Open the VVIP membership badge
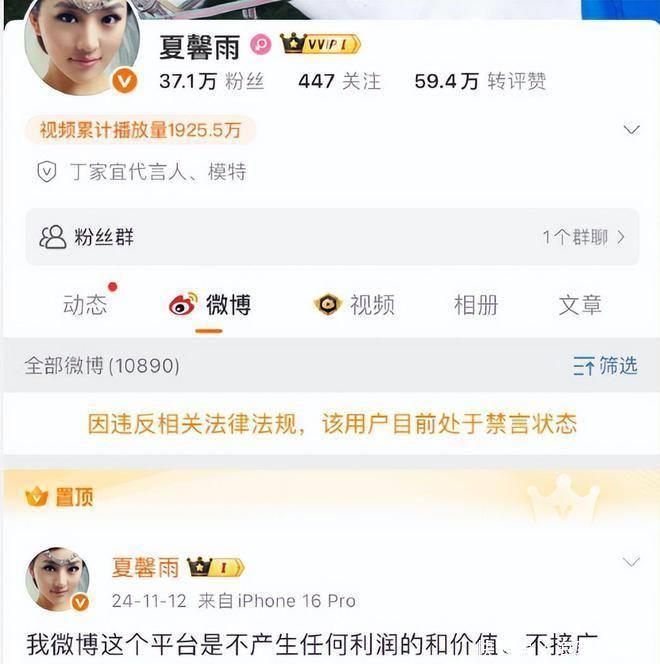Image resolution: width=660 pixels, height=664 pixels. 320,44
